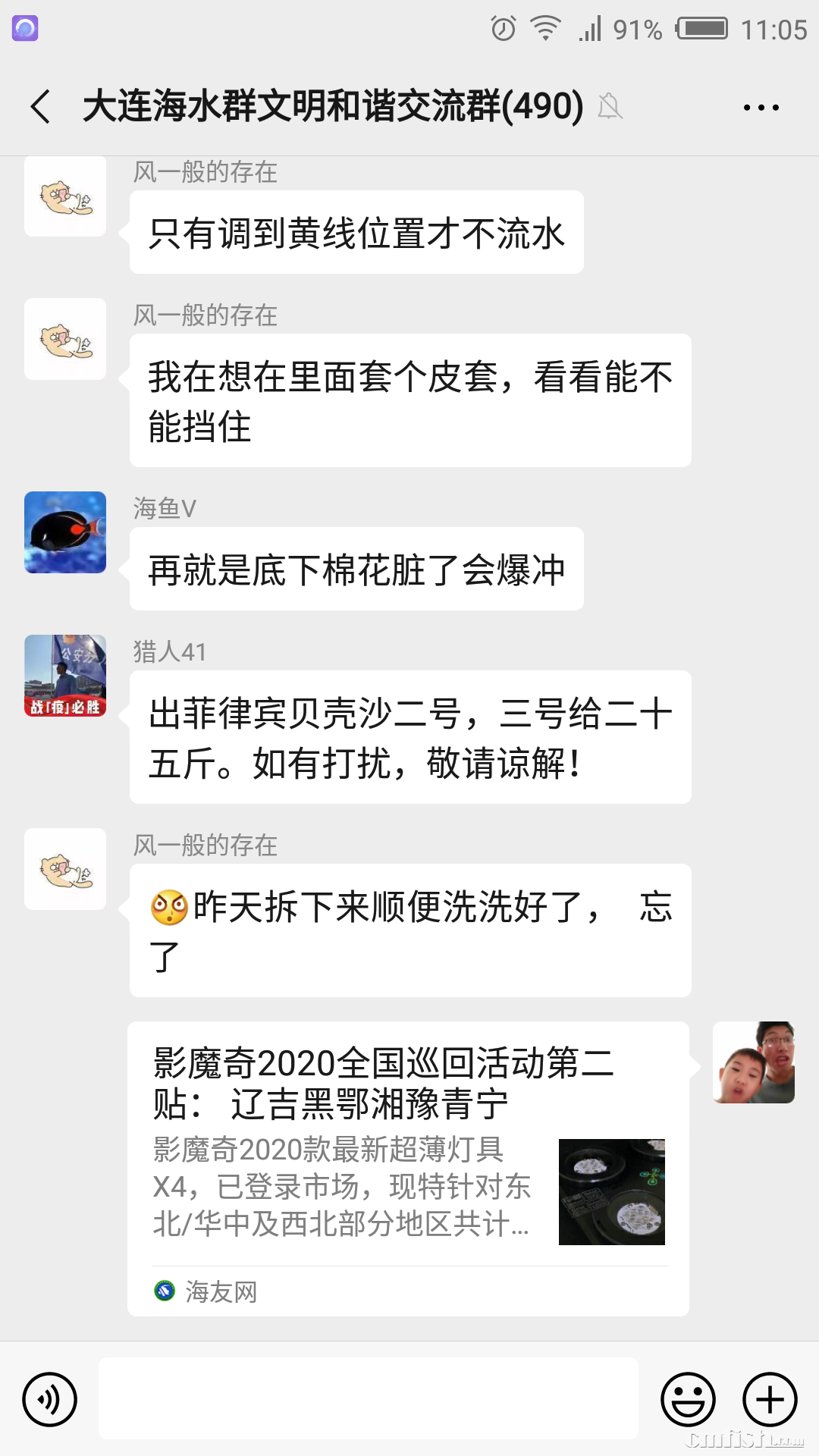Open the three-dot chat info menu

761,108
